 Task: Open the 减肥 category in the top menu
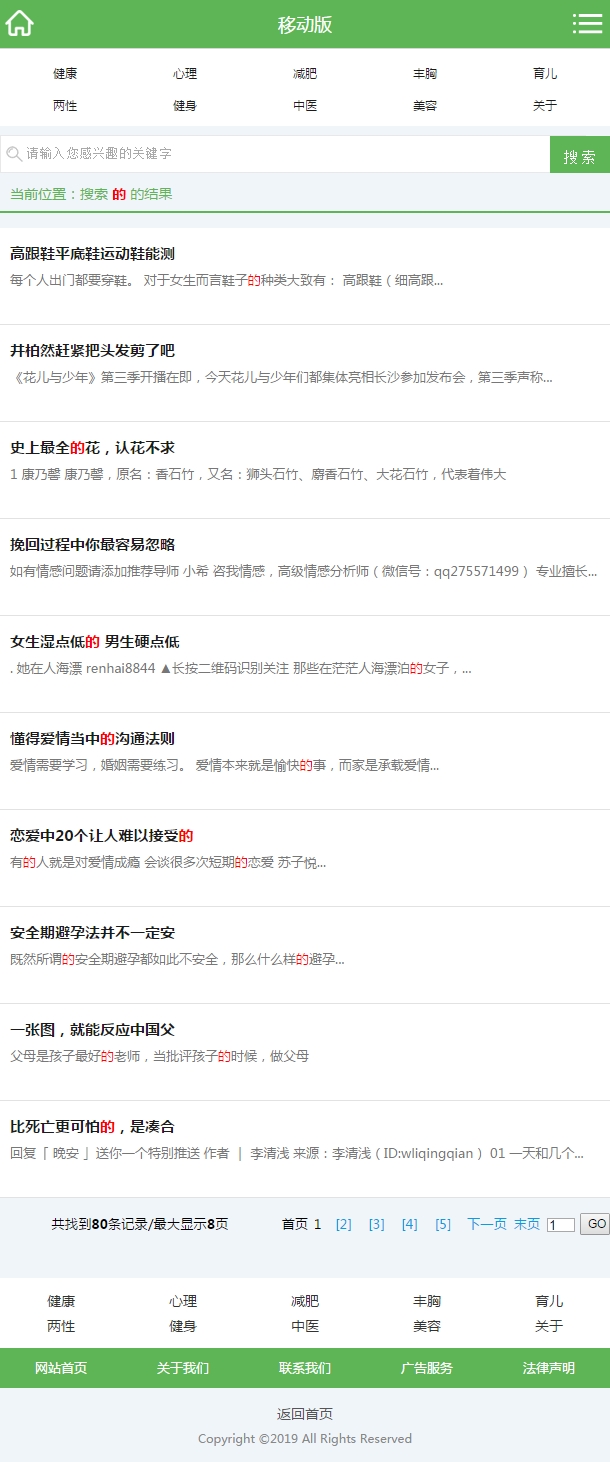coord(305,74)
